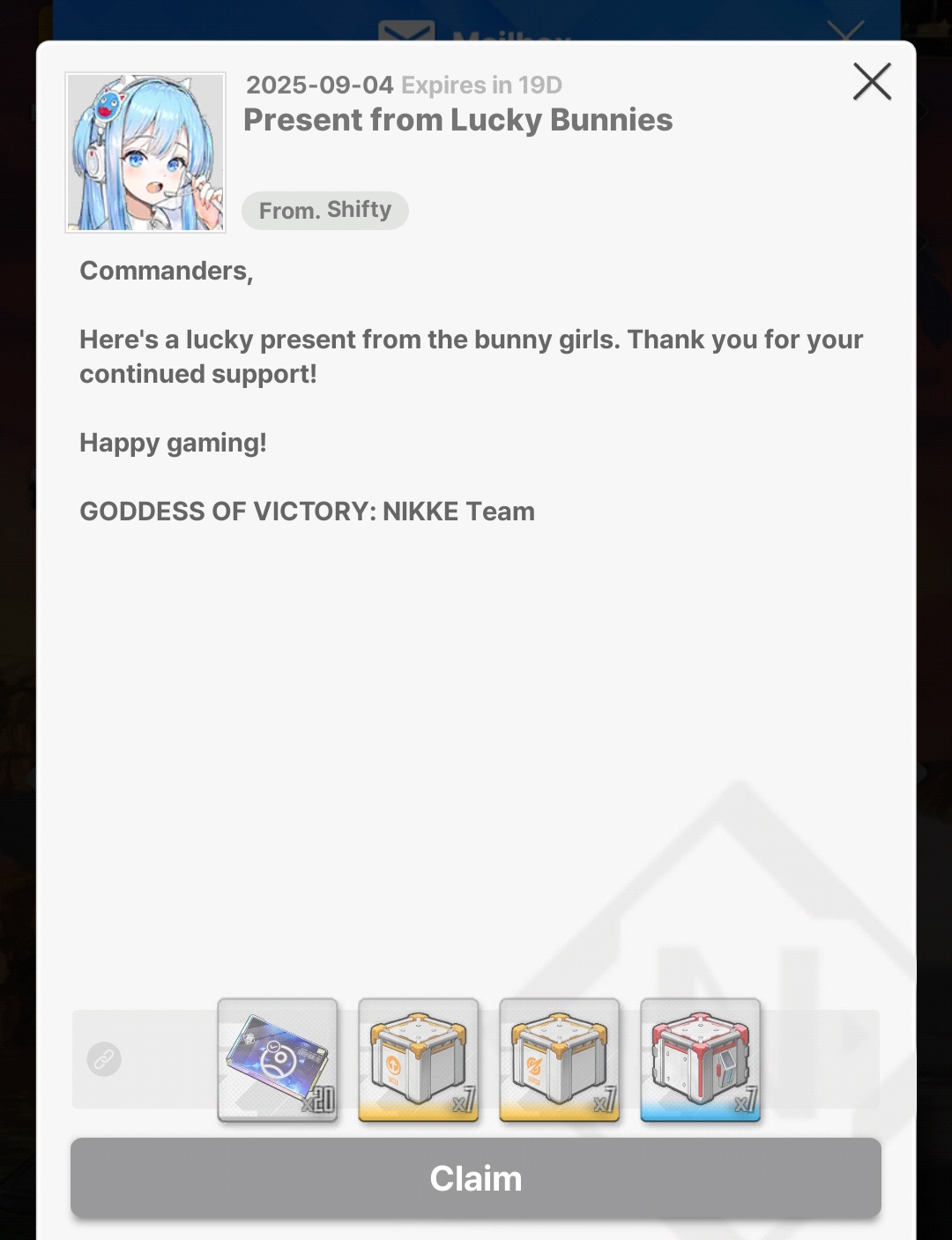Tap the link icon beside rewards
This screenshot has width=952, height=1240.
point(104,1058)
